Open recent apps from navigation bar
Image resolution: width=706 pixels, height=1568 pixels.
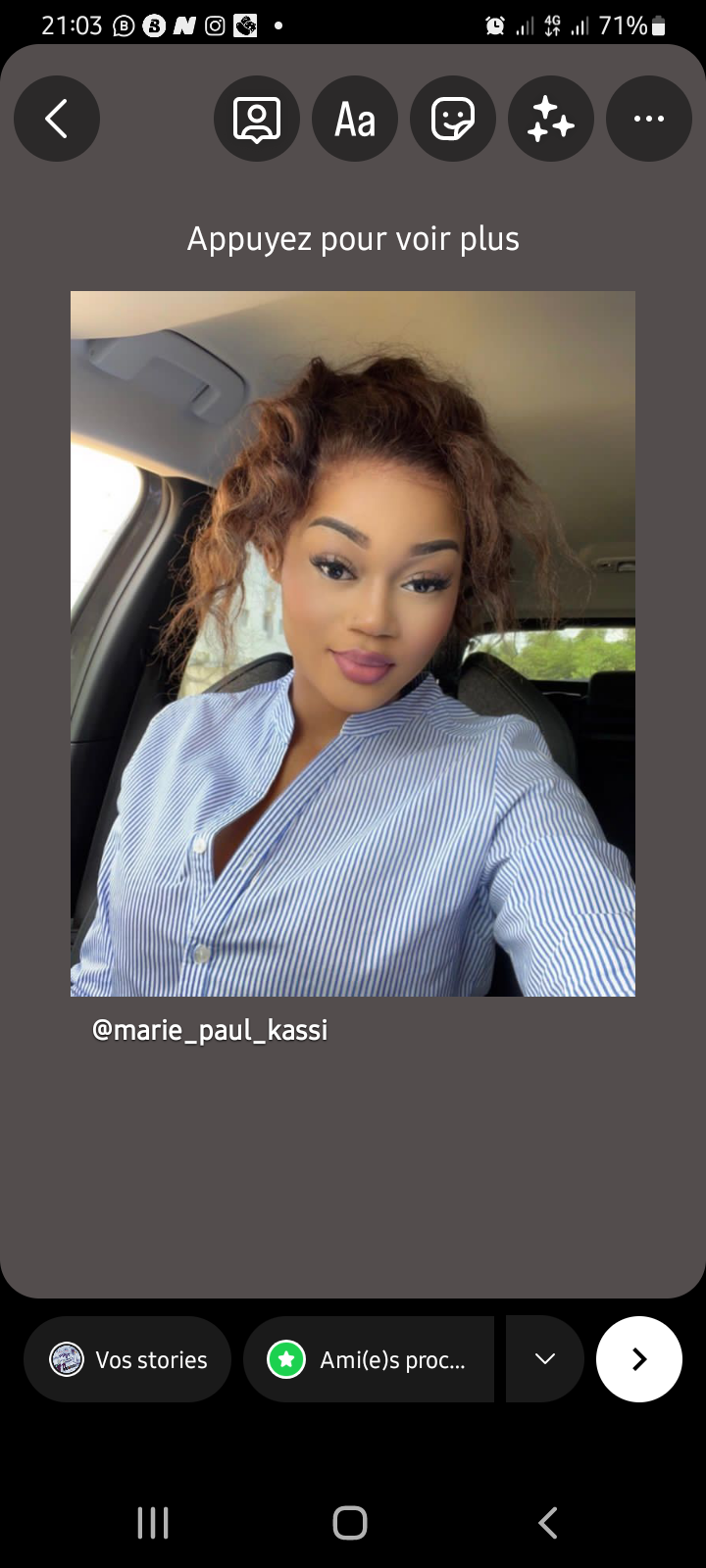(153, 1523)
